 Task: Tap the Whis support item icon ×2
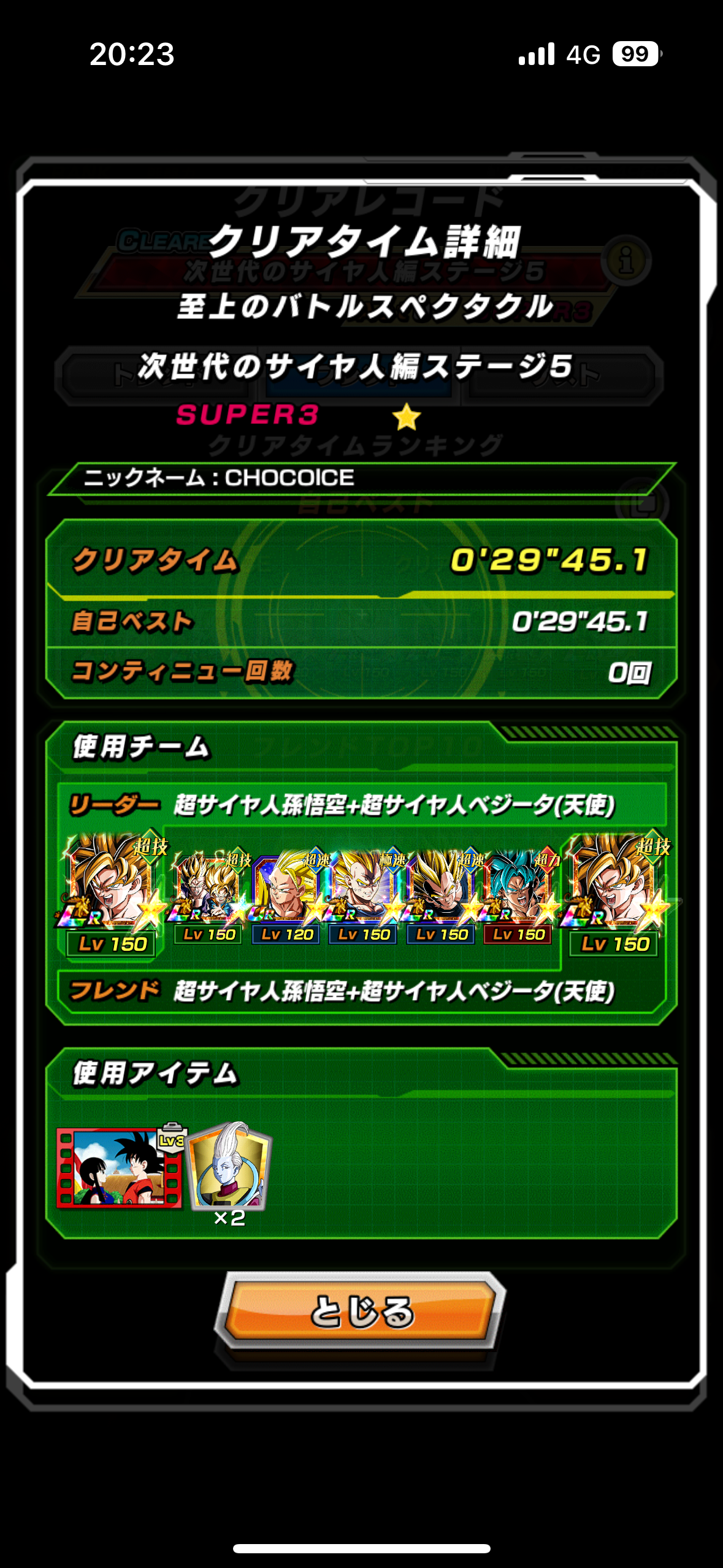pyautogui.click(x=229, y=1167)
